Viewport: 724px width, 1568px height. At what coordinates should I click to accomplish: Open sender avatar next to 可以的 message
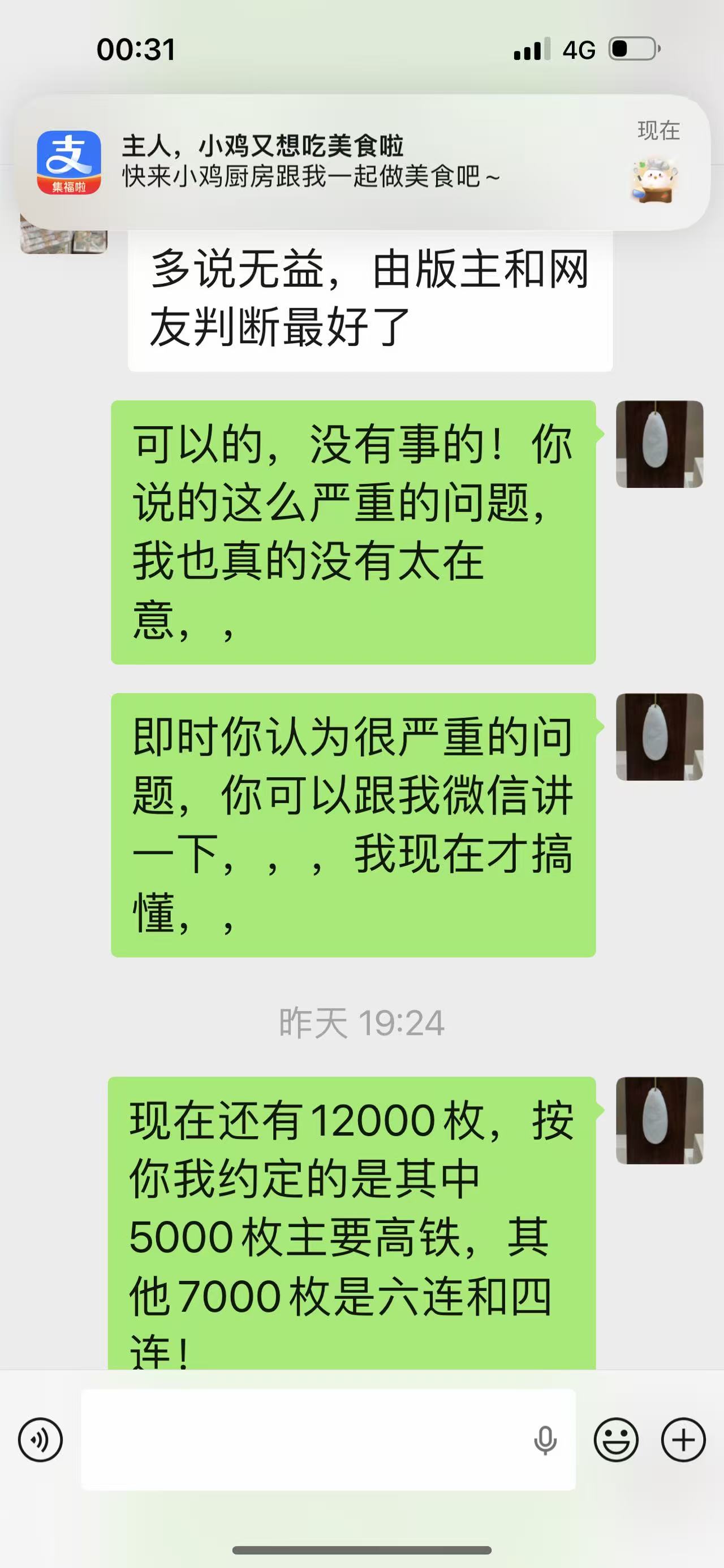[660, 444]
